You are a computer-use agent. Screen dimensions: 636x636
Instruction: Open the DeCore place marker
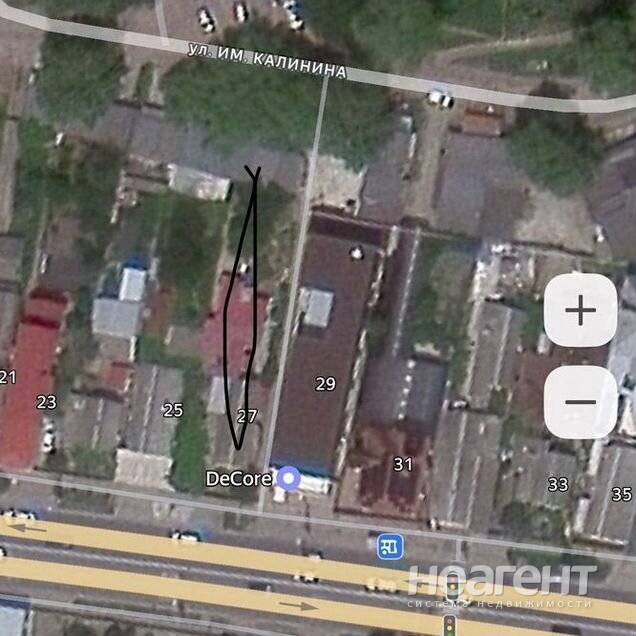coord(290,479)
